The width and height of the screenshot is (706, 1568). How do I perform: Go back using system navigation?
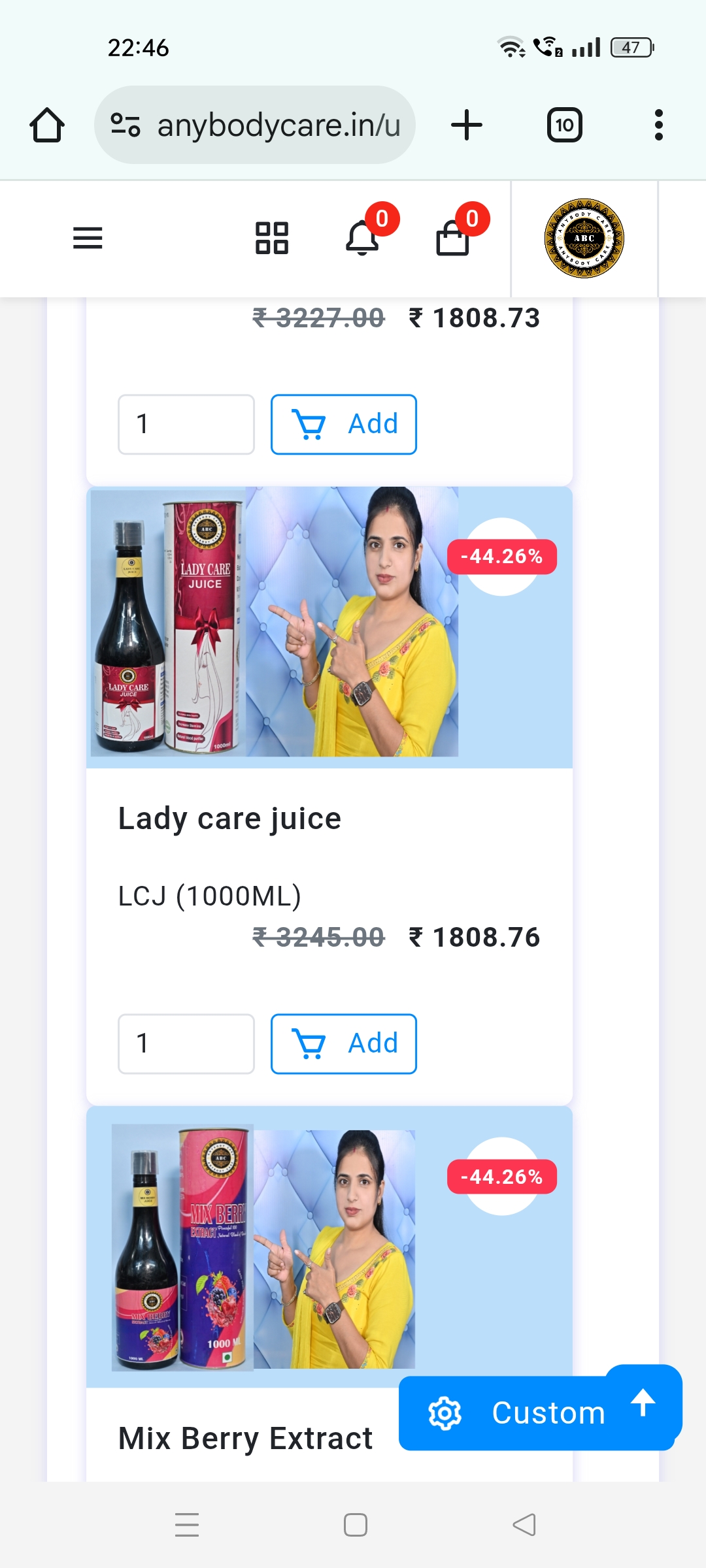point(524,1525)
